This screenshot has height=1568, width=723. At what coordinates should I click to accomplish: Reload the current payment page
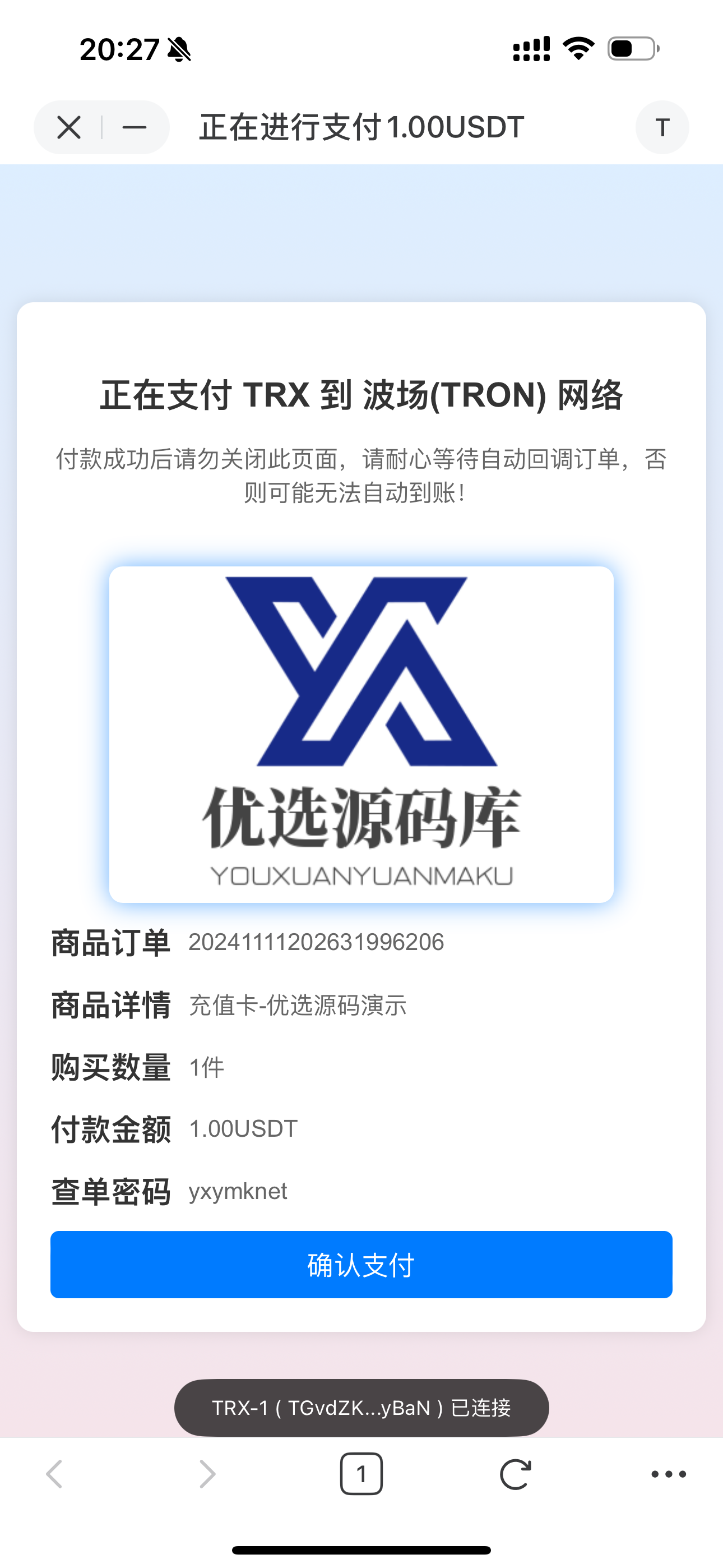click(x=515, y=1474)
